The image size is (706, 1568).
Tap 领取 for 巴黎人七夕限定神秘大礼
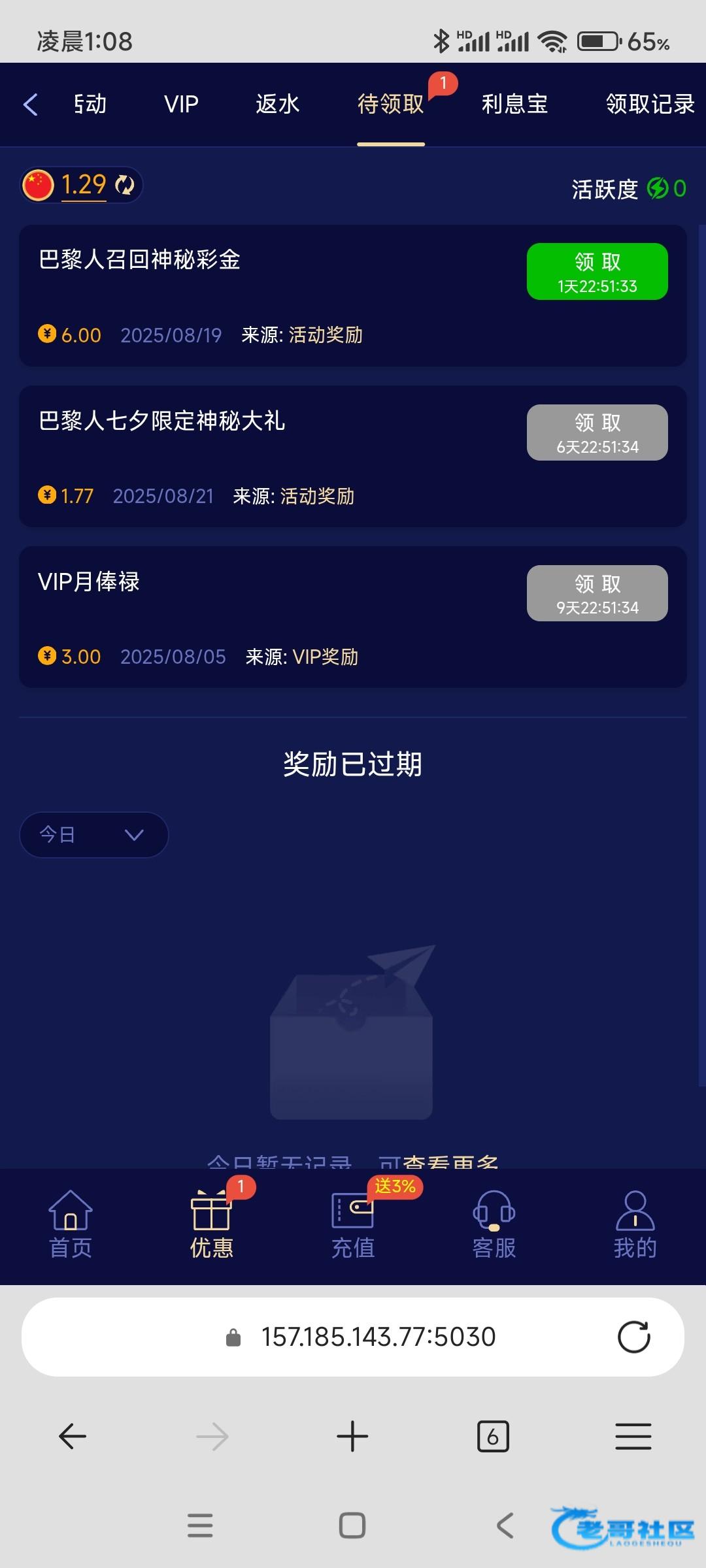pyautogui.click(x=597, y=433)
